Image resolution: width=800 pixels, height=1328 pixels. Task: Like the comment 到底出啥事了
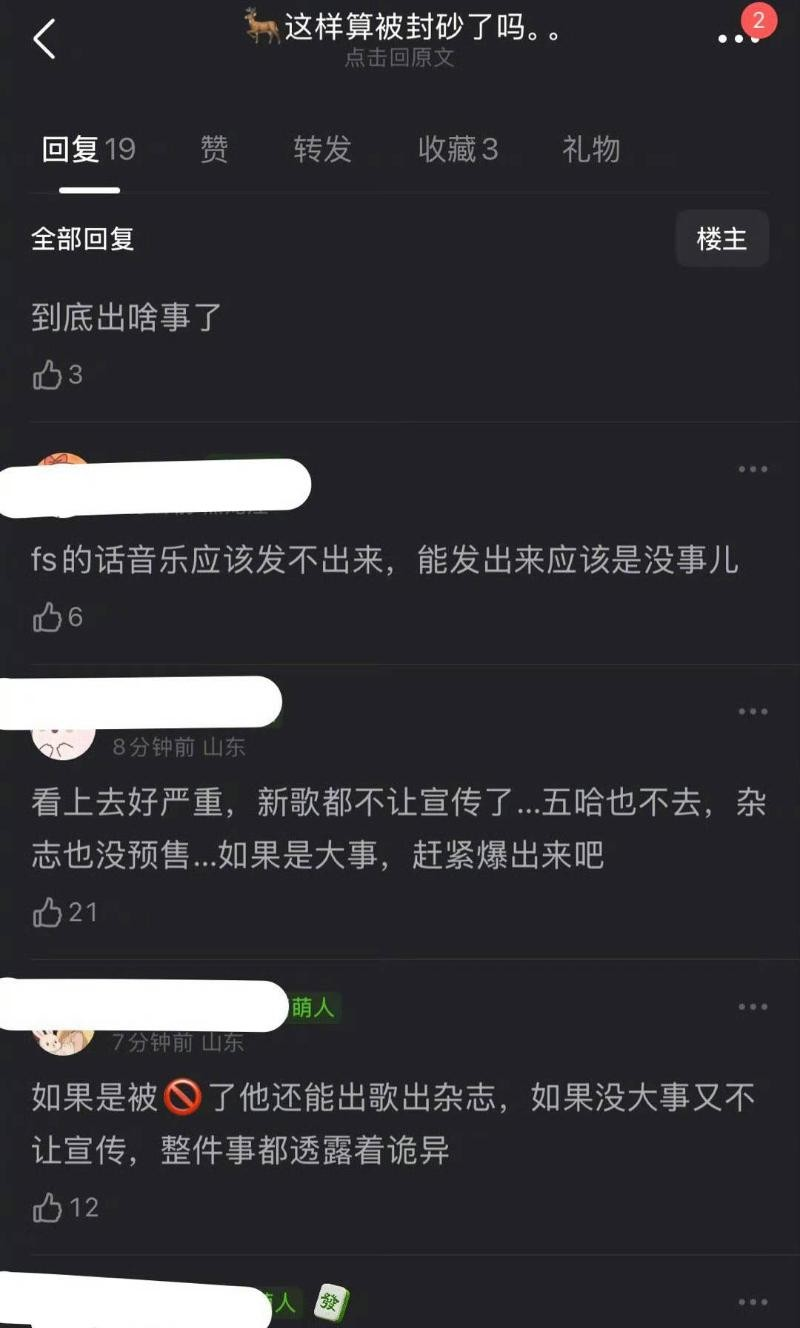(x=47, y=376)
